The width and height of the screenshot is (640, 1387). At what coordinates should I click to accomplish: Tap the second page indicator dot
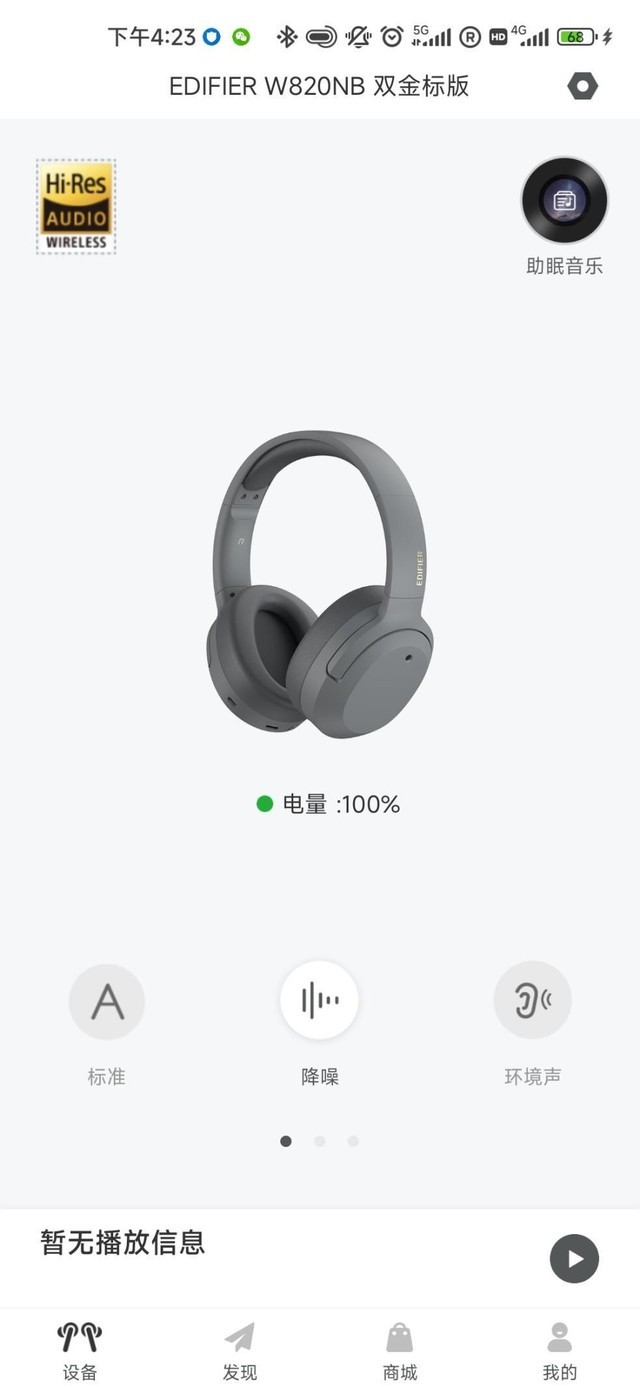tap(320, 1141)
